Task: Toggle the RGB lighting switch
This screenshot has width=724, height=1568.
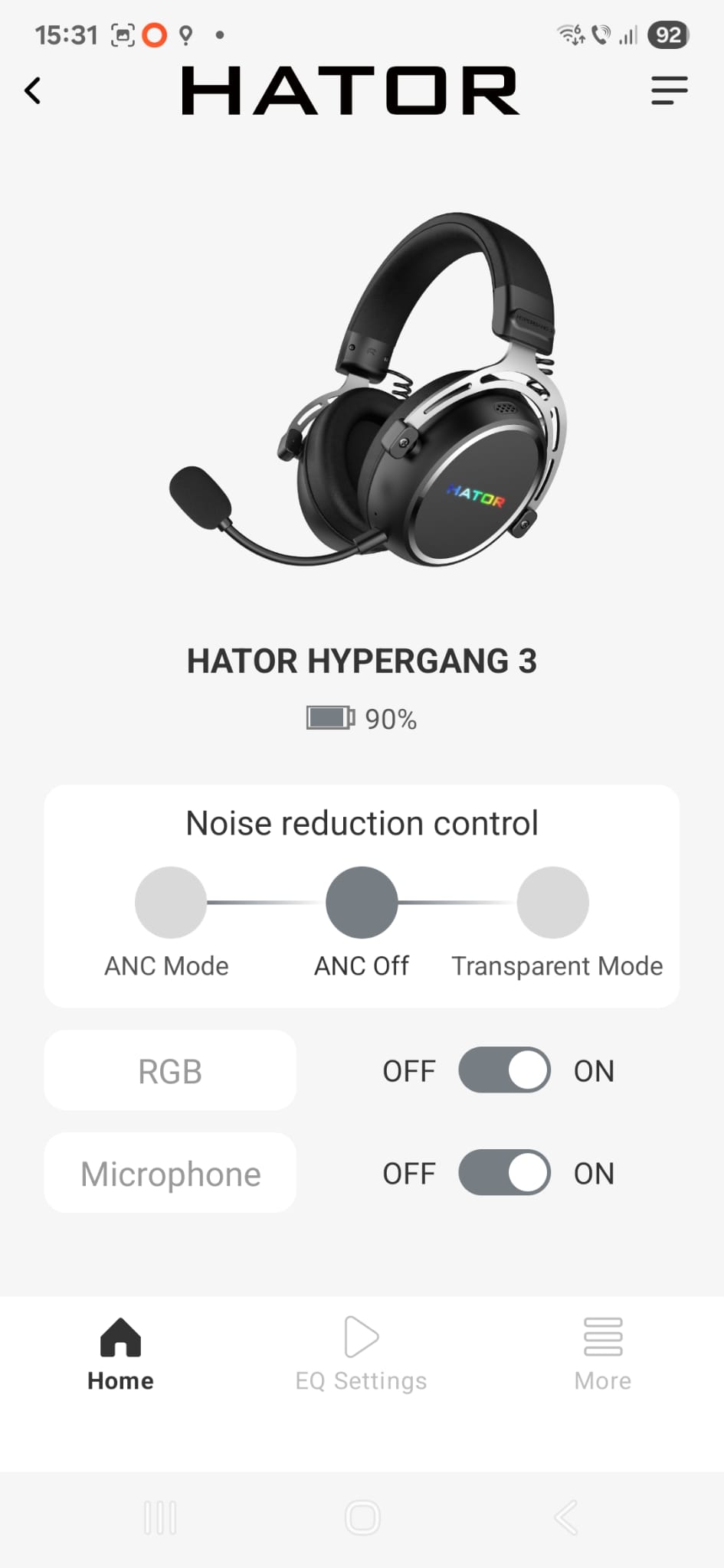Action: click(504, 1070)
